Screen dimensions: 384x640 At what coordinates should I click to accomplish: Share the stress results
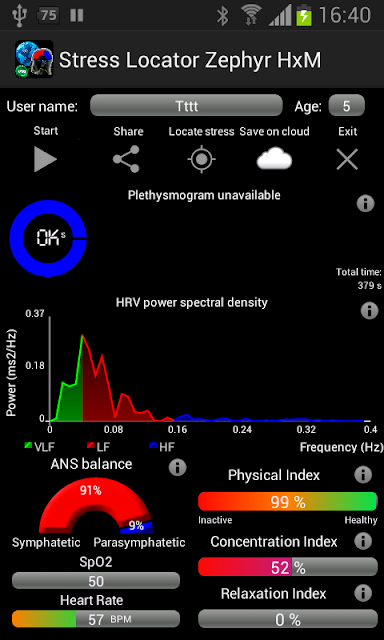pos(126,159)
